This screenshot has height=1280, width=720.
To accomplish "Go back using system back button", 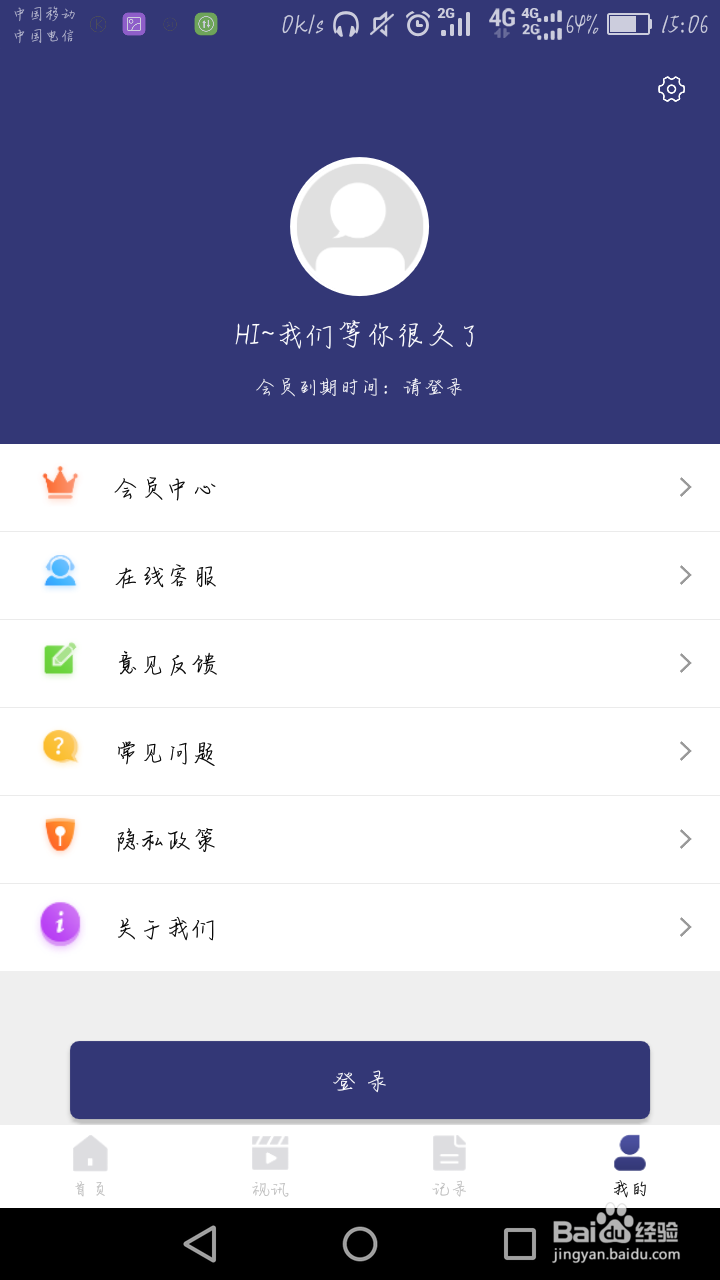I will tap(201, 1244).
